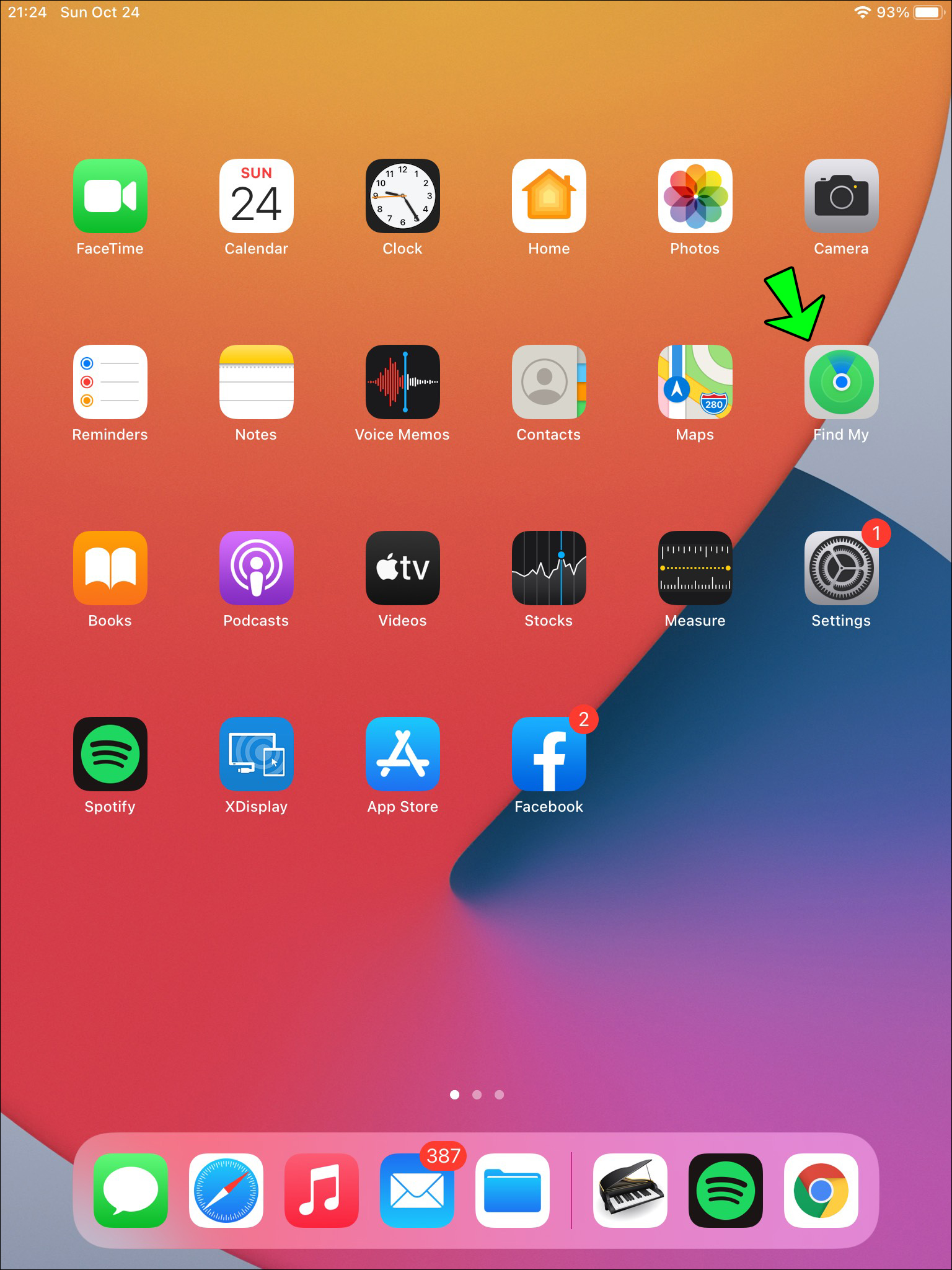This screenshot has height=1270, width=952.
Task: Launch Voice Memos
Action: click(x=402, y=382)
